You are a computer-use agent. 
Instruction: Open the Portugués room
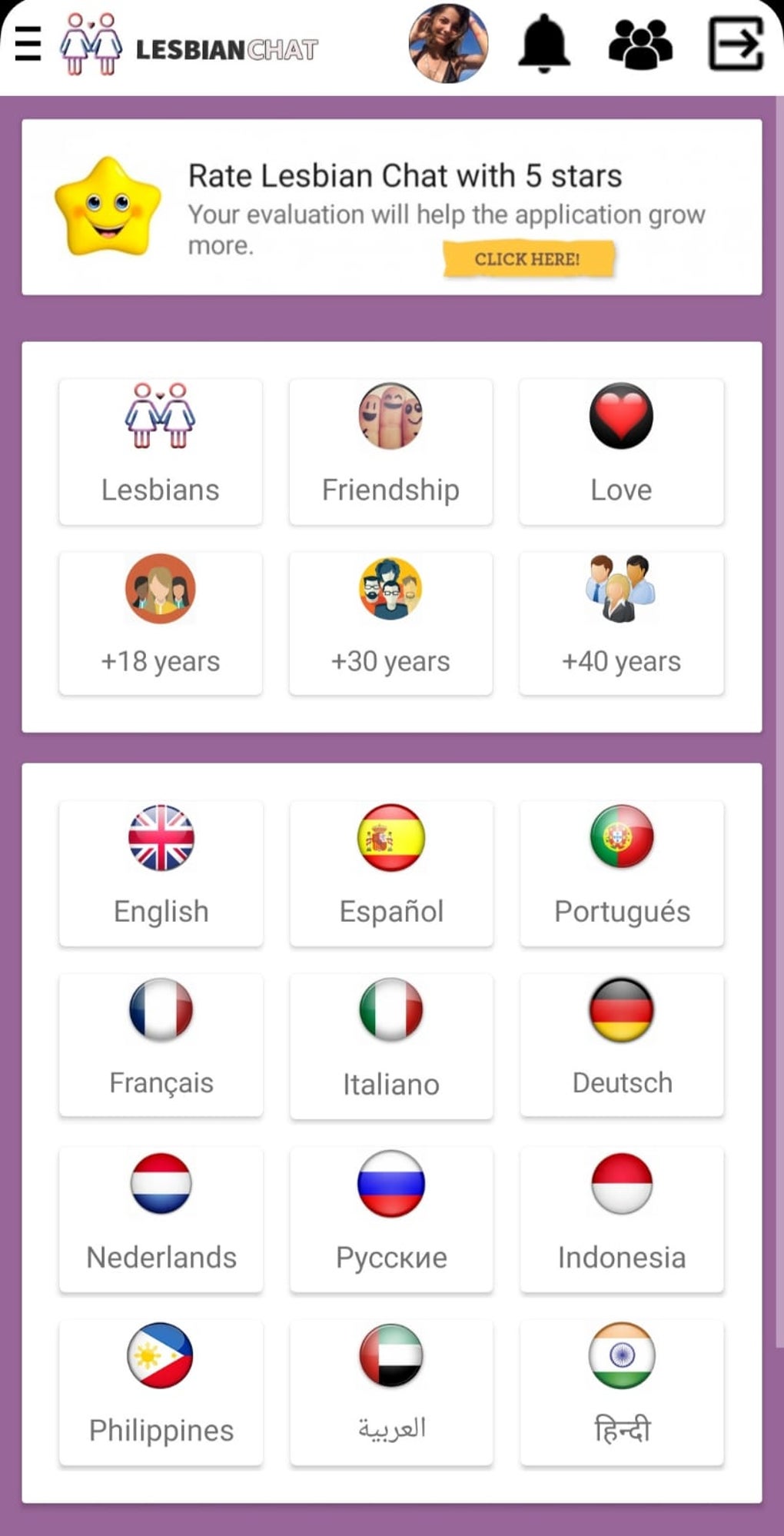click(622, 873)
